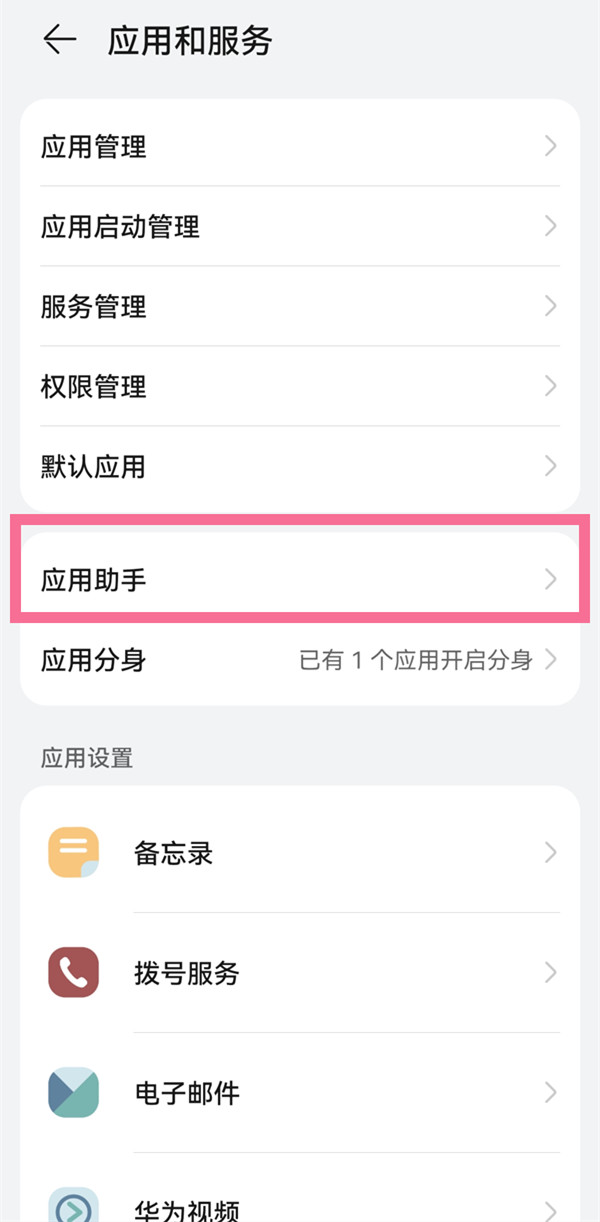Open 应用分身 settings
The image size is (600, 1222).
[x=299, y=660]
